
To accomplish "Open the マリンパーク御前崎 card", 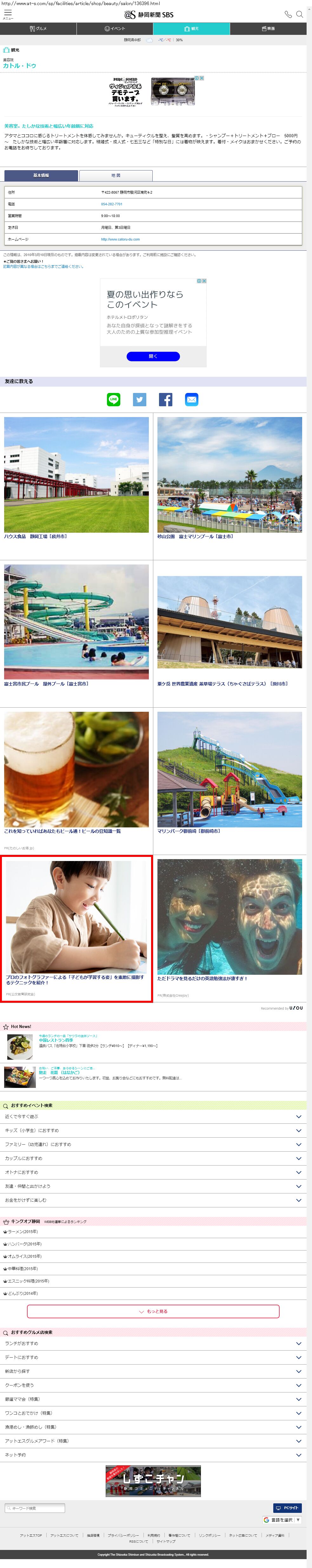I will [230, 773].
